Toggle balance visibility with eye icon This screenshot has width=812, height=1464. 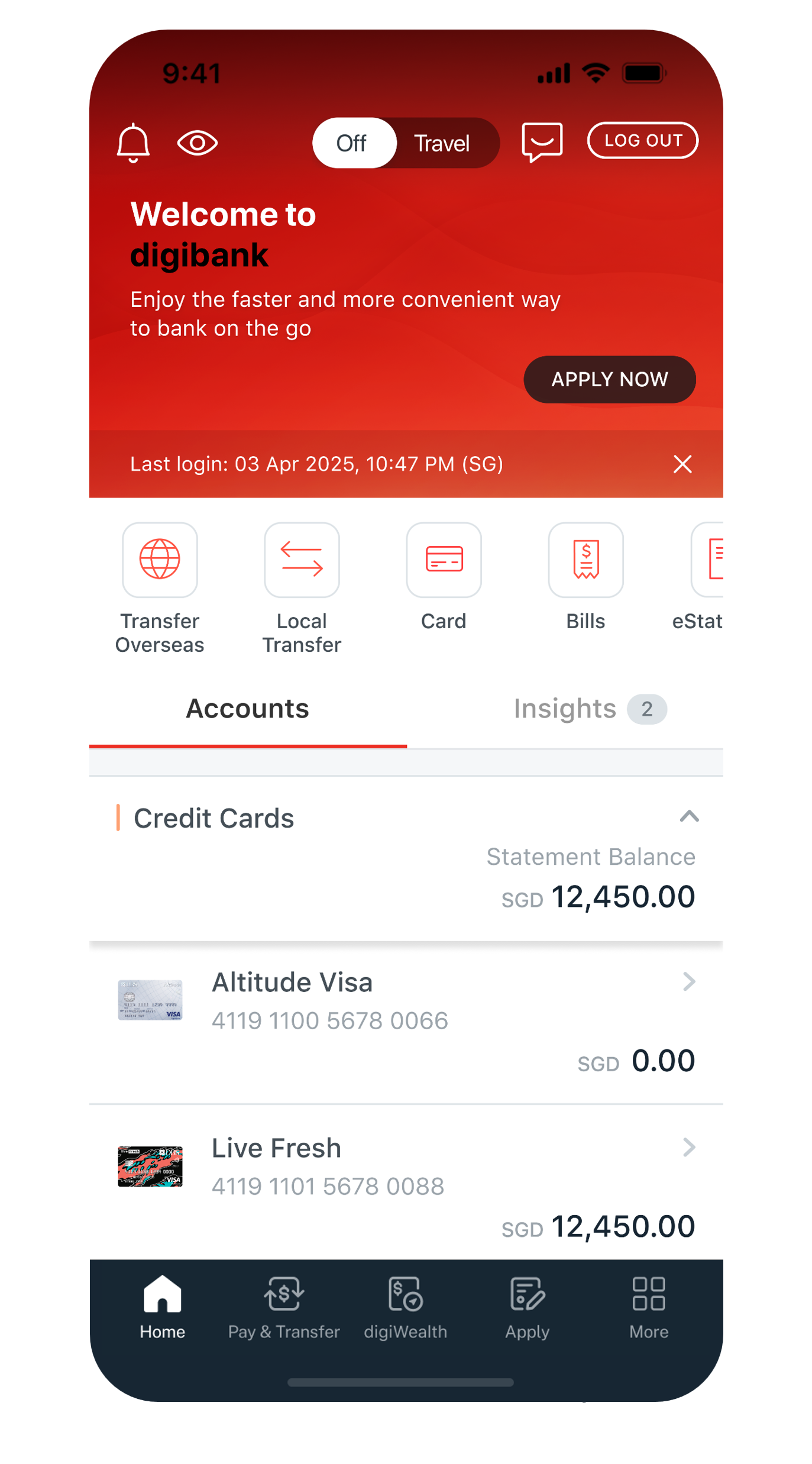tap(198, 143)
